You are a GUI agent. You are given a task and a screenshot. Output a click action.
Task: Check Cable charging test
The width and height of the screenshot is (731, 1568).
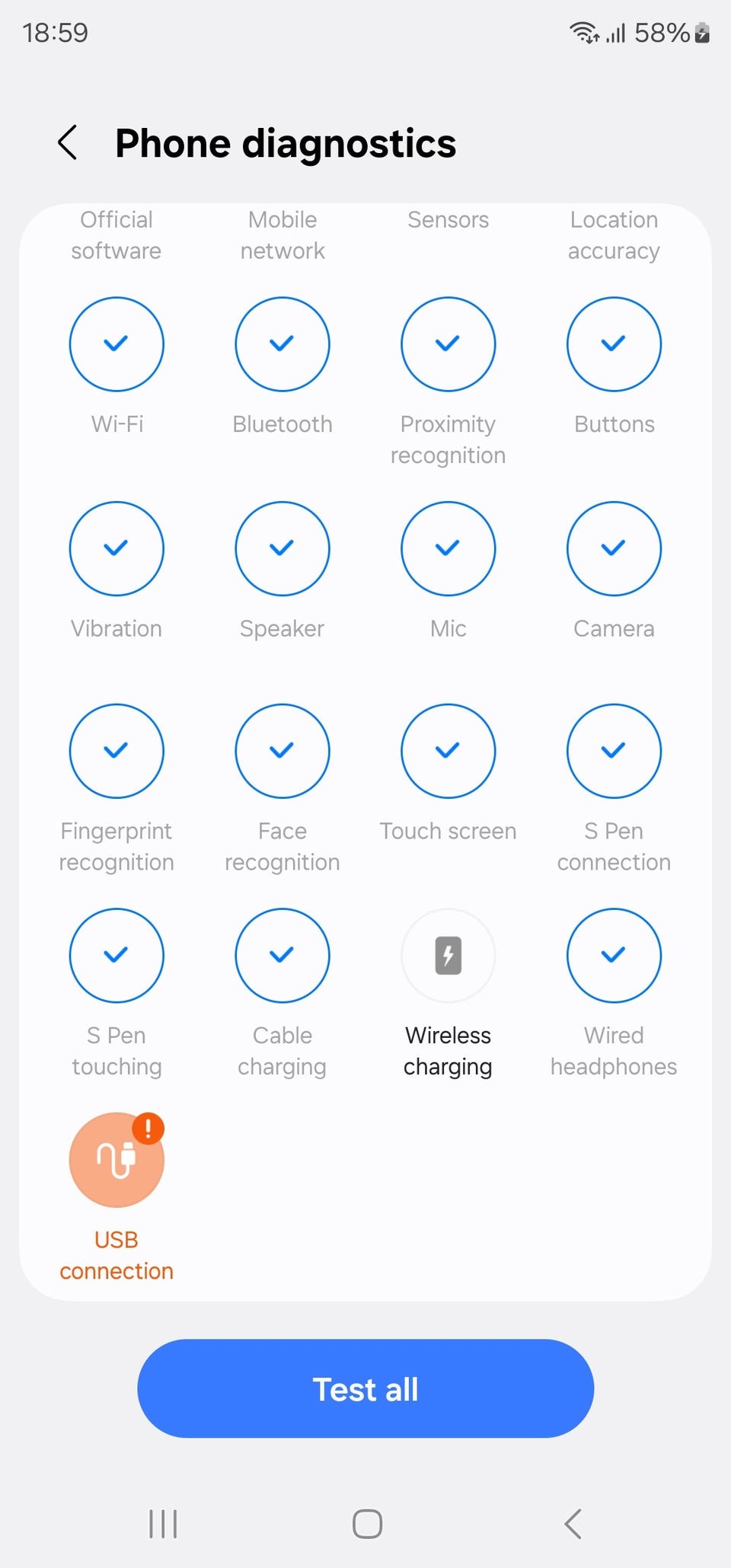282,955
